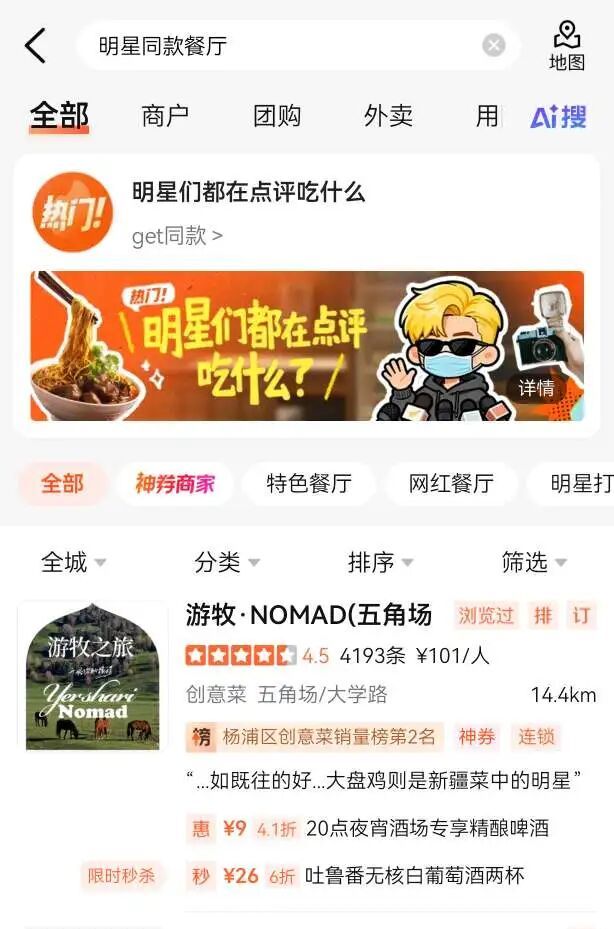Go back using the arrow icon
Viewport: 614px width, 929px height.
coord(36,46)
